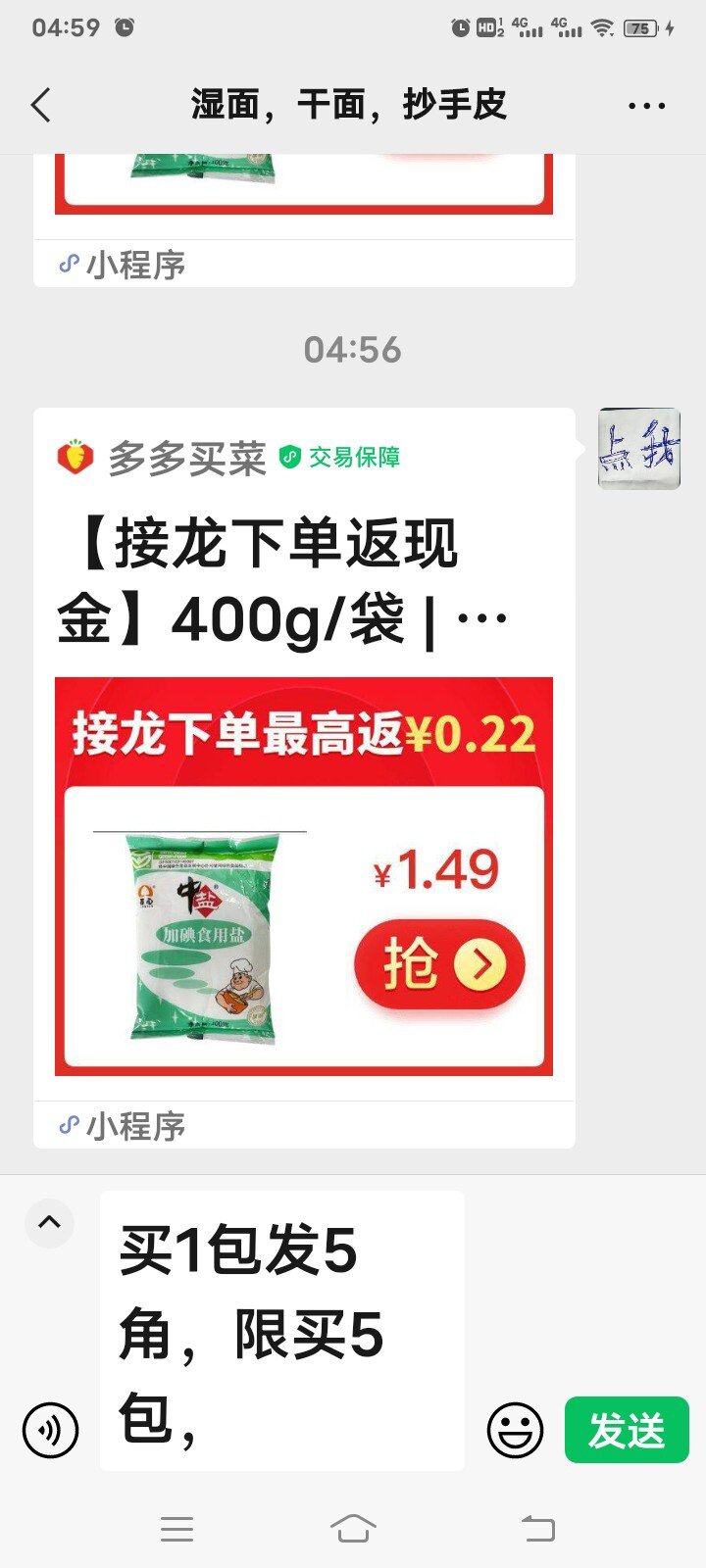Open the chat overflow menu
Image resolution: width=706 pixels, height=1568 pixels.
646,106
